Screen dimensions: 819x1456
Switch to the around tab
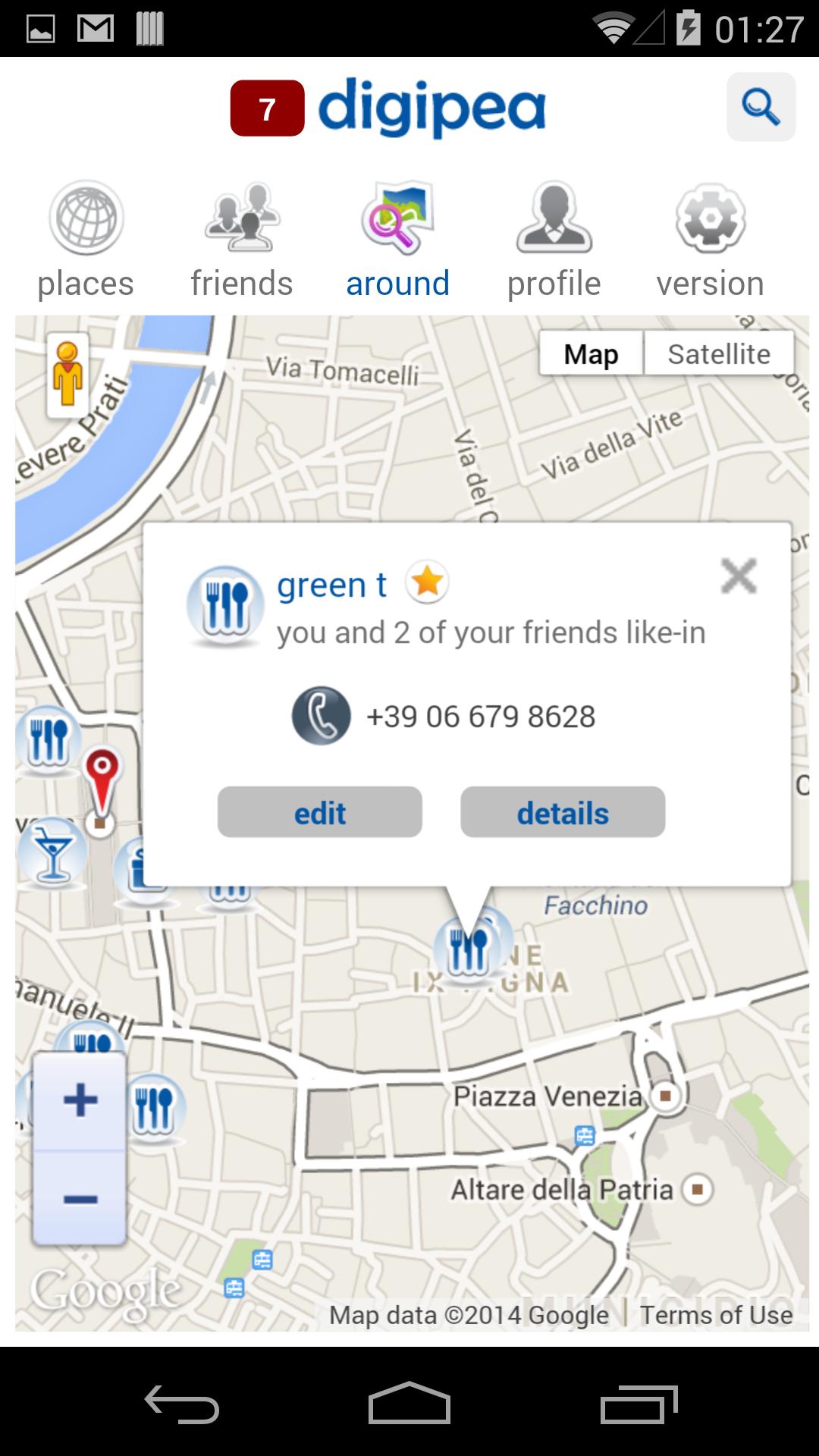coord(397,283)
